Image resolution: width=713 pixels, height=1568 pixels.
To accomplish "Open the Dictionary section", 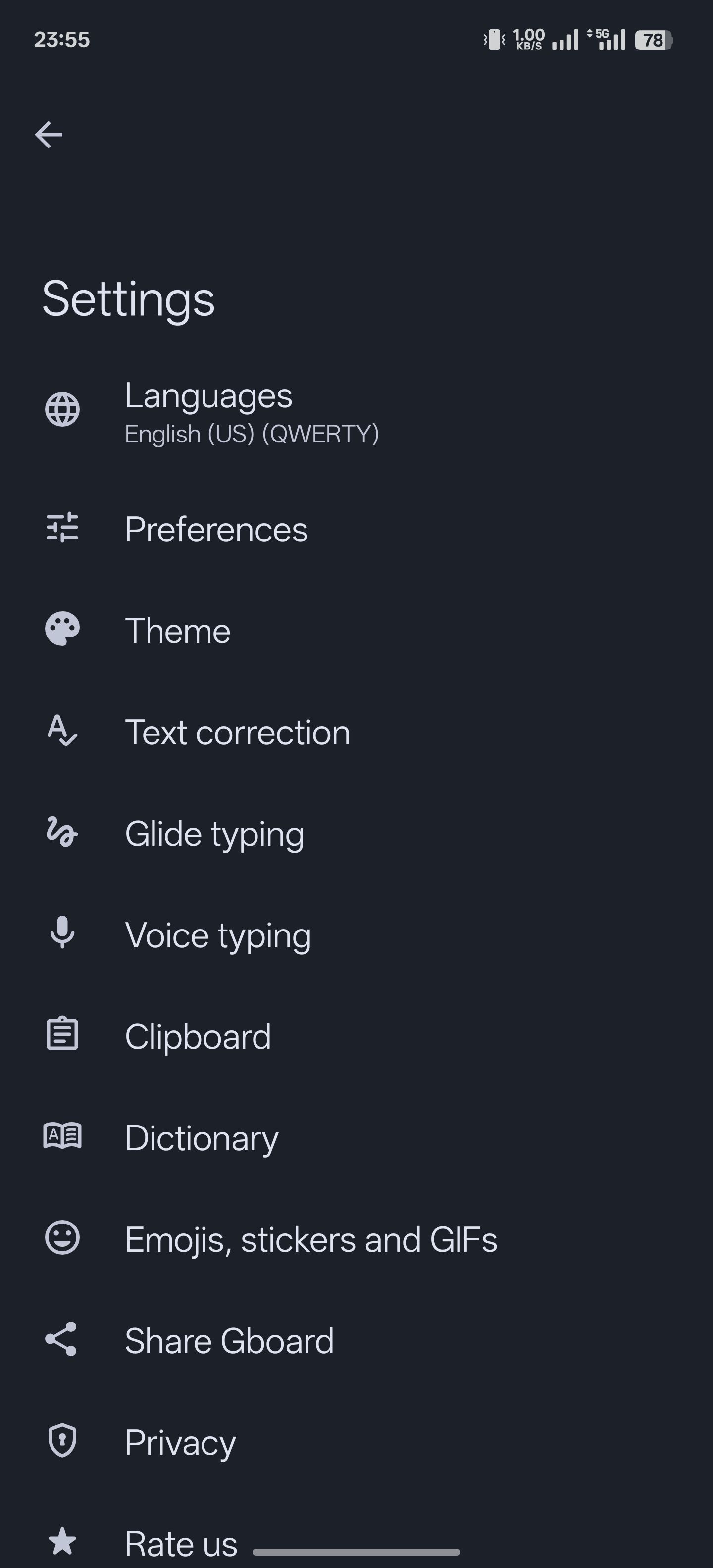I will [202, 1138].
